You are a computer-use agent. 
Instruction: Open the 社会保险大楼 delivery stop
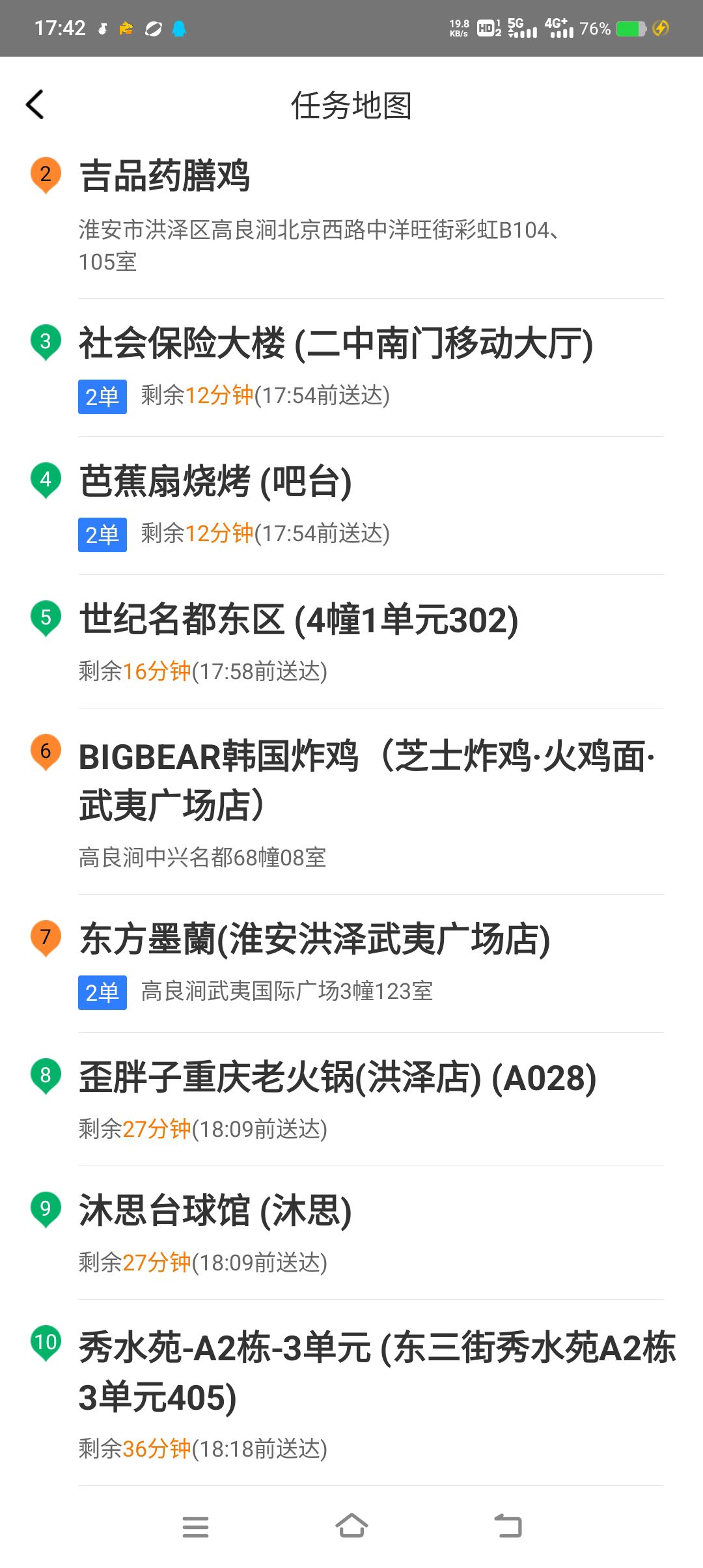tap(351, 369)
